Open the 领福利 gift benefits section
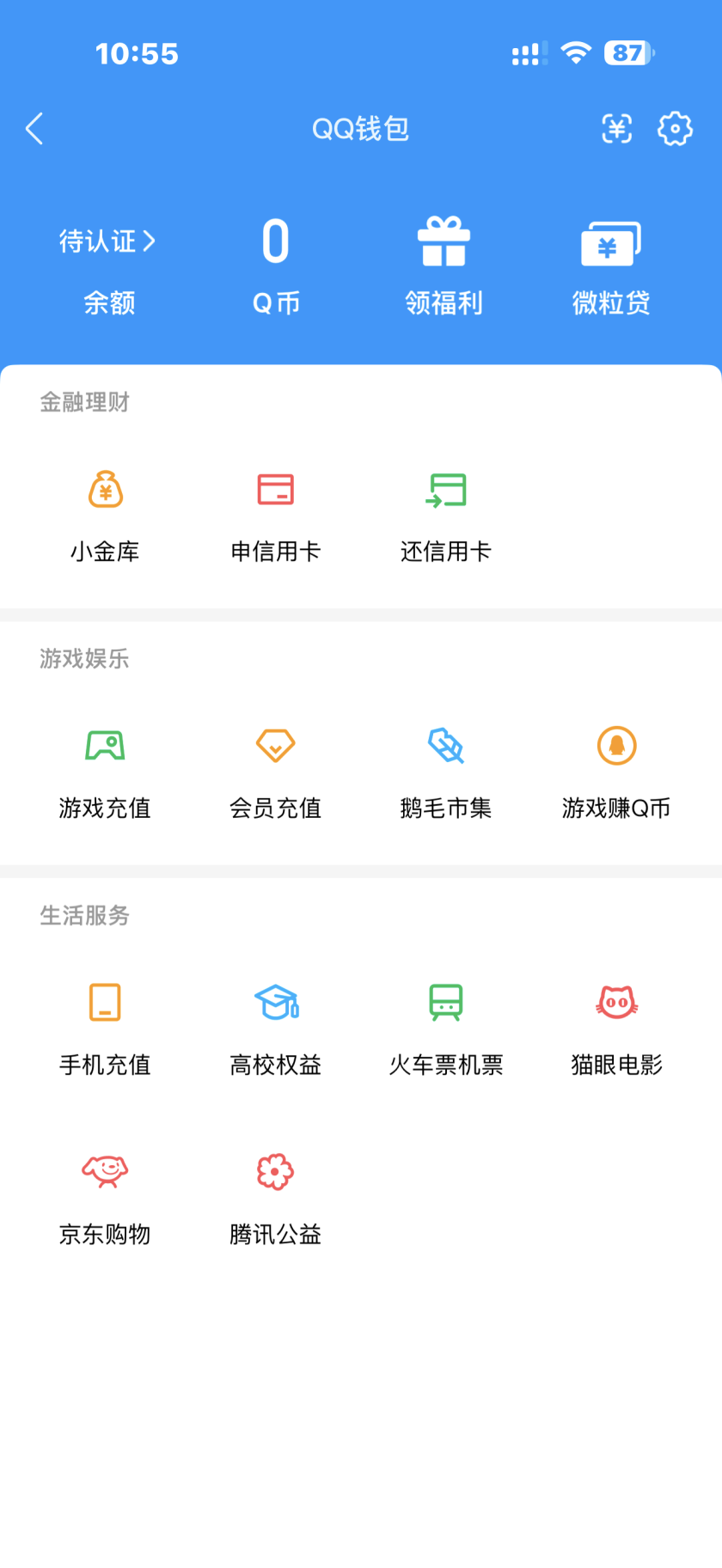722x1568 pixels. 444,262
